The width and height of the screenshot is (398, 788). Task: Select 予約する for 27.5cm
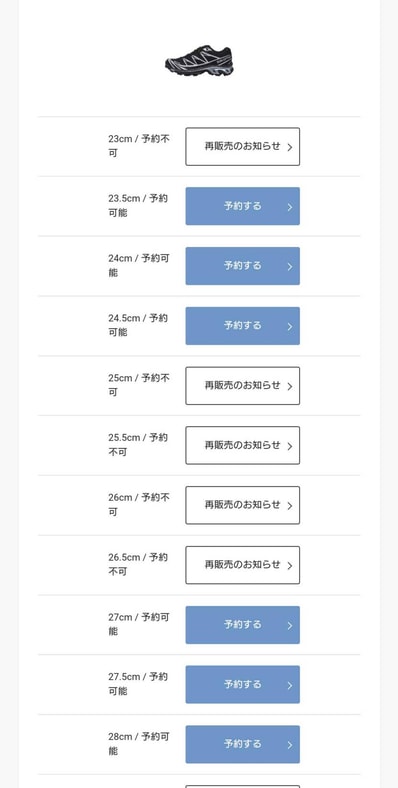coord(243,684)
